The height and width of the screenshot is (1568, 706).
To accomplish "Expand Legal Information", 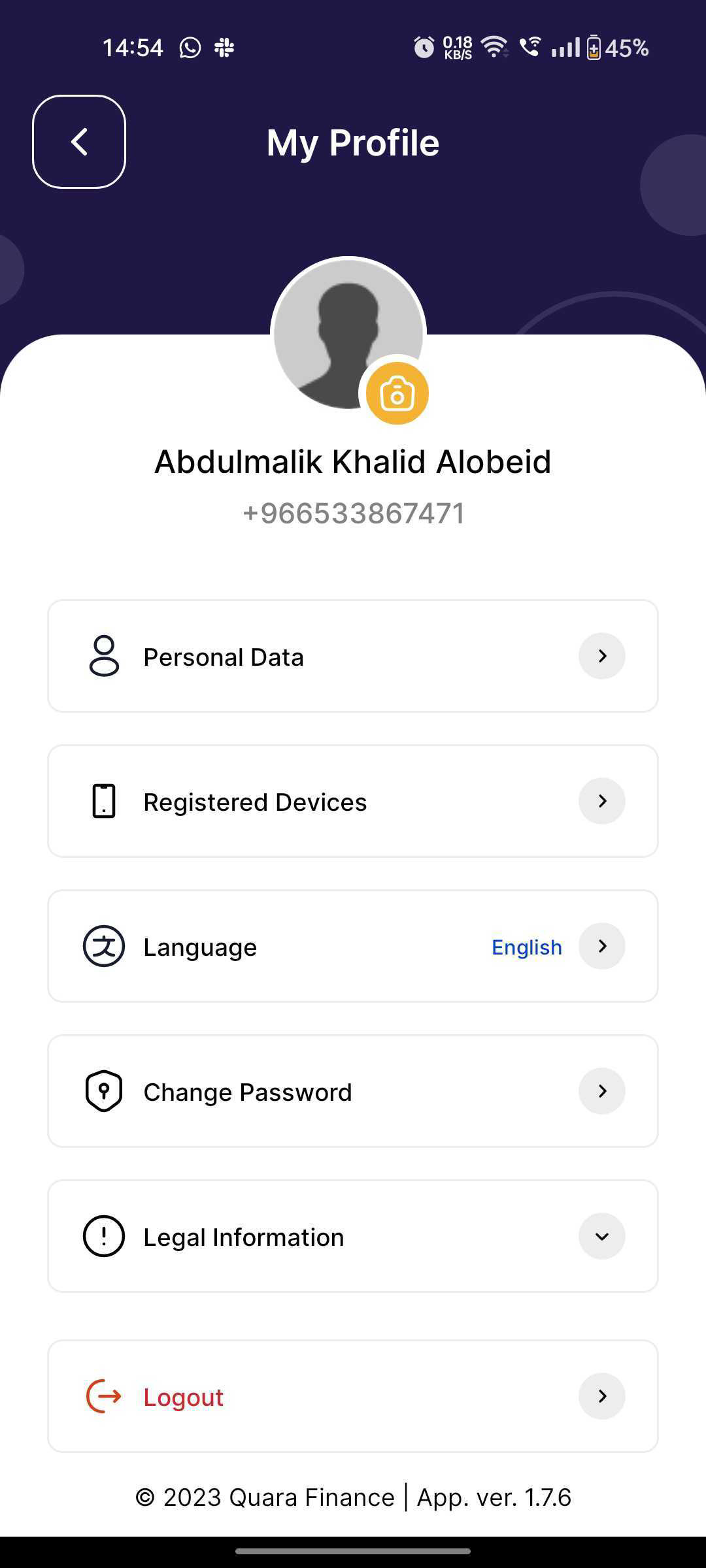I will pyautogui.click(x=353, y=1236).
